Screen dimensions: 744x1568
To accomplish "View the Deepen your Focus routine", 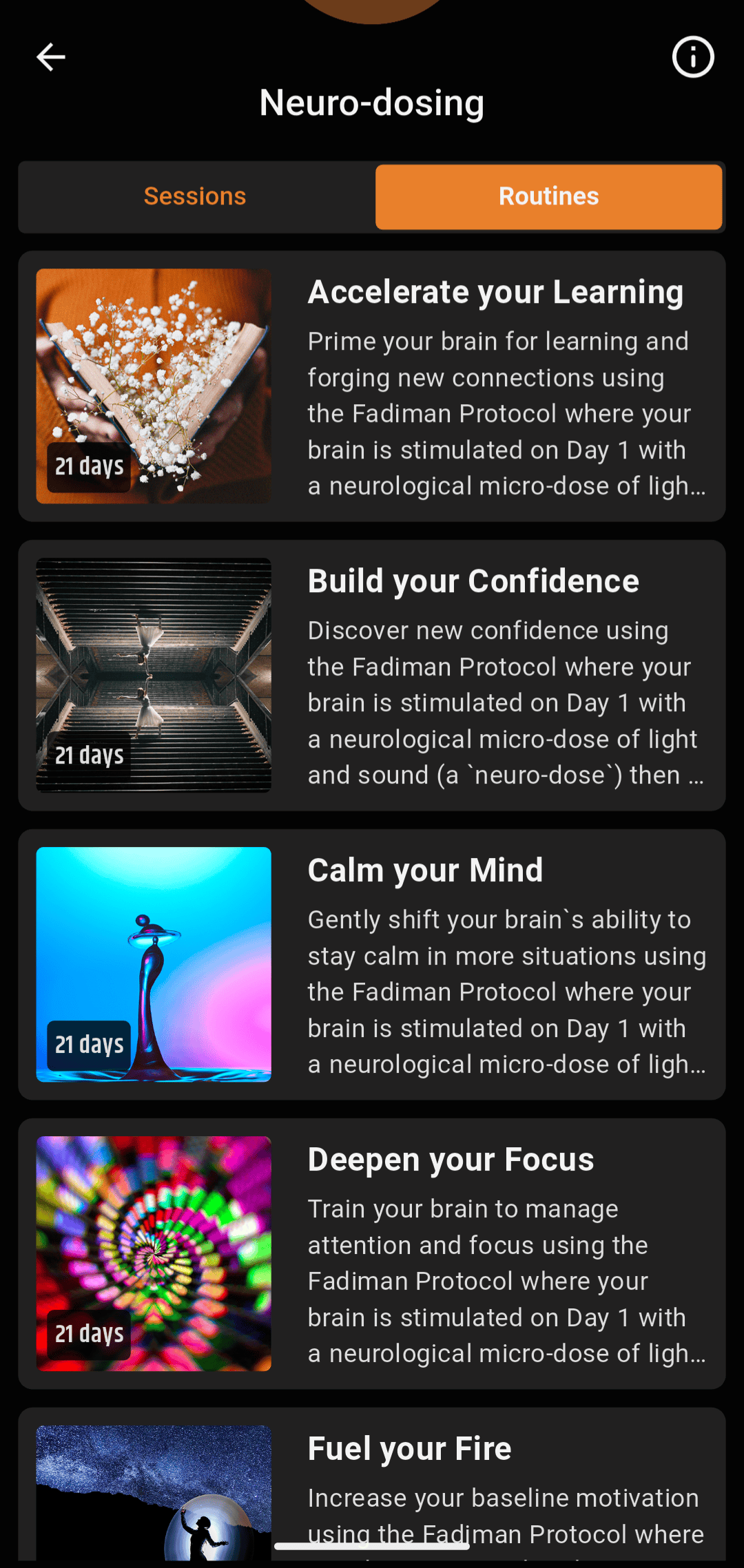I will tap(372, 1254).
